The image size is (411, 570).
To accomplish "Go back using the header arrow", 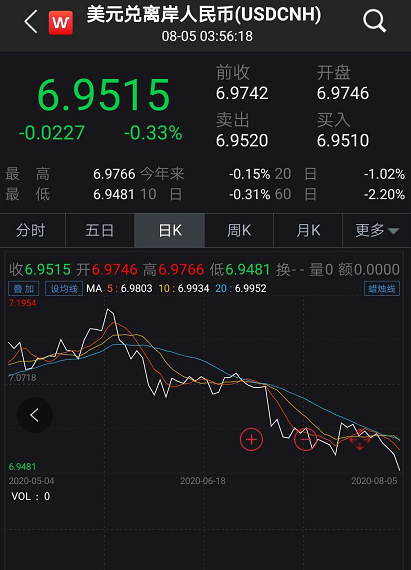I will click(31, 22).
